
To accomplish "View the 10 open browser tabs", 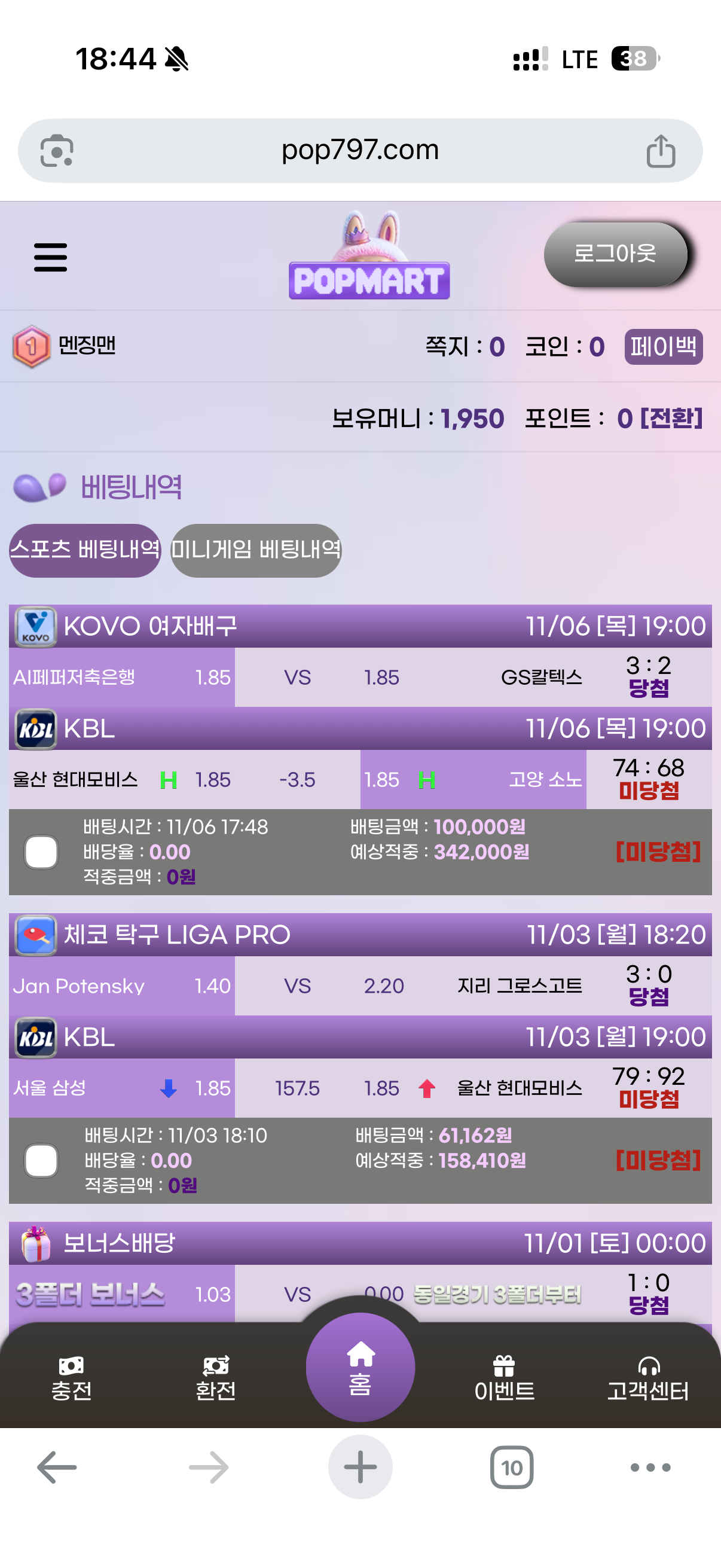I will tap(512, 1468).
